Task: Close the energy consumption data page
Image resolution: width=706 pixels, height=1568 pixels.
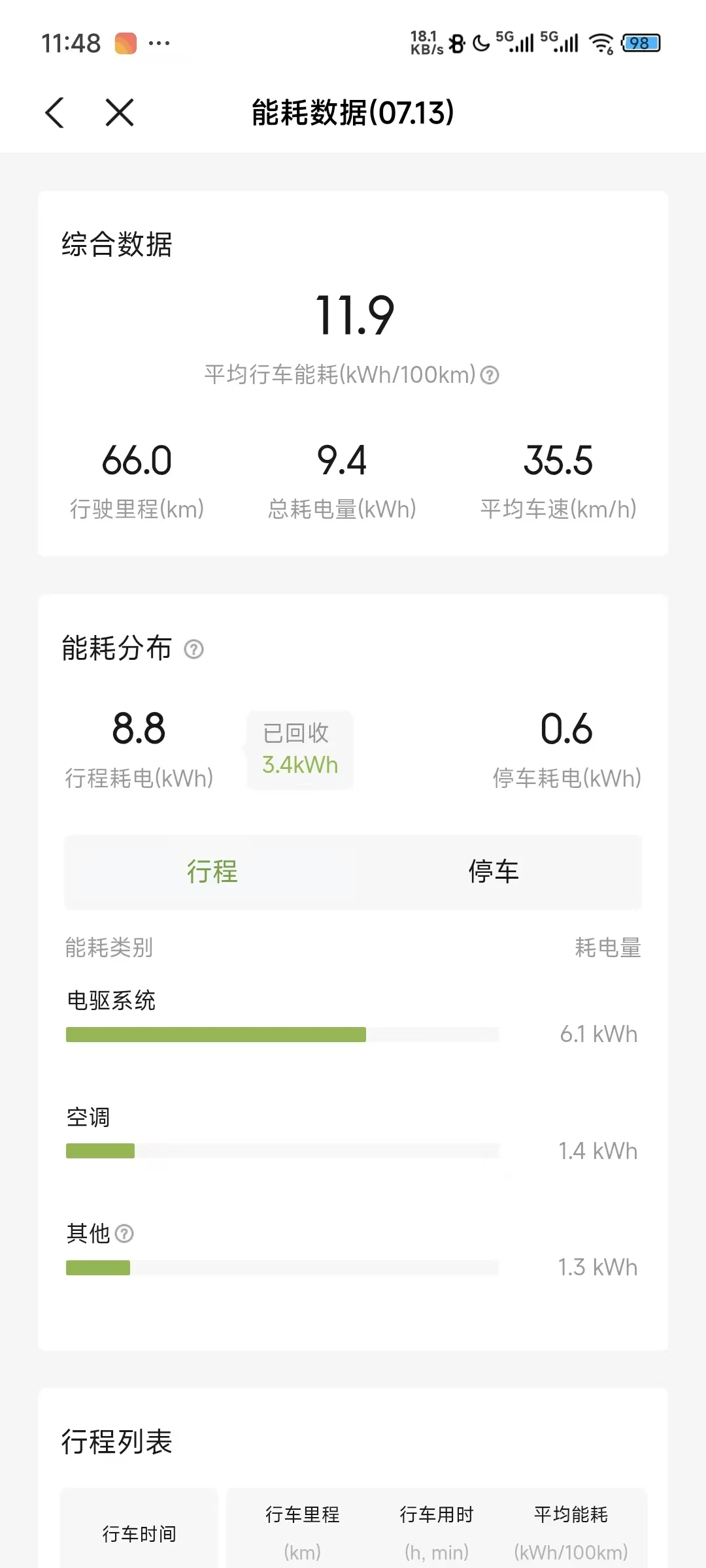Action: coord(120,112)
